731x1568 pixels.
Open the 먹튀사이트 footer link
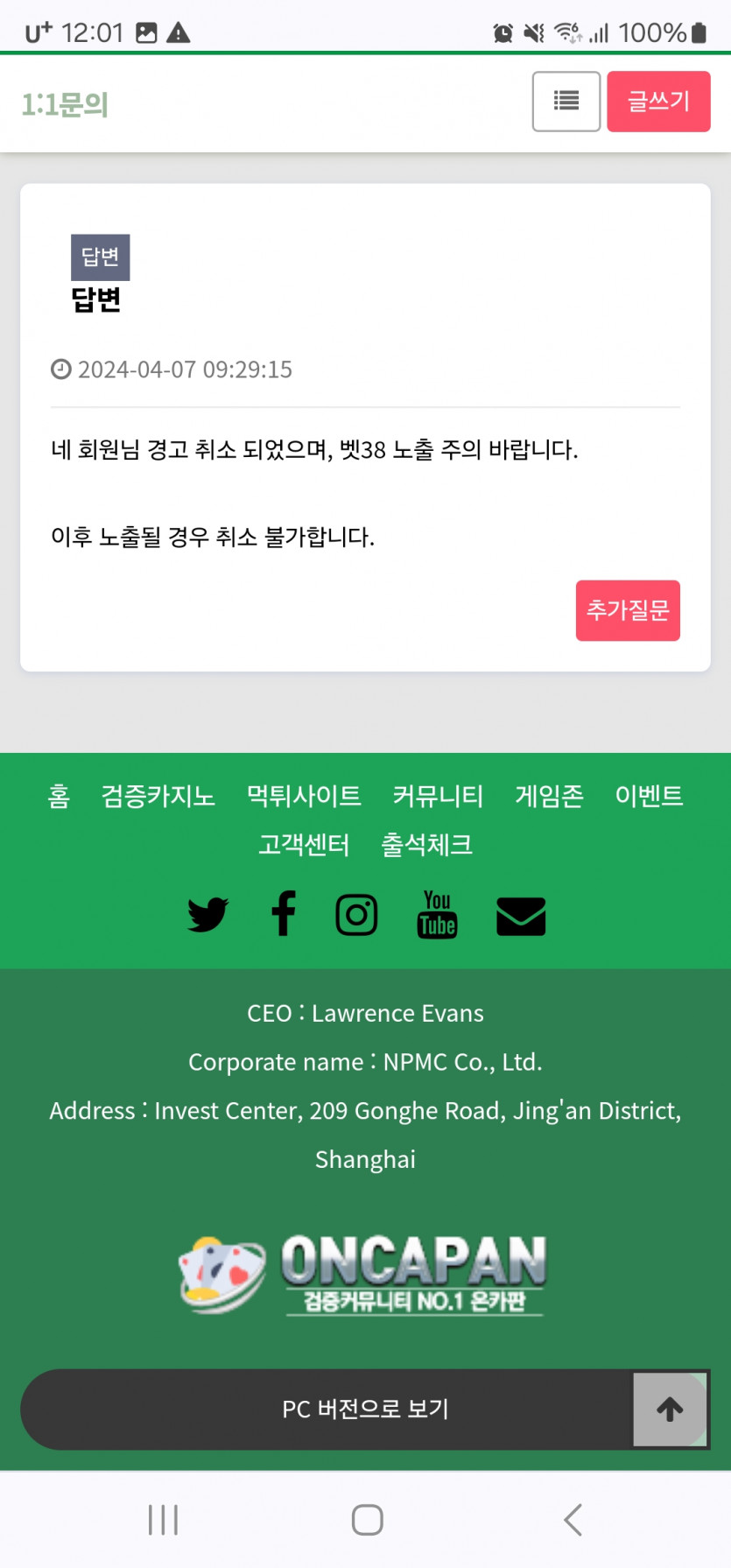click(x=304, y=796)
